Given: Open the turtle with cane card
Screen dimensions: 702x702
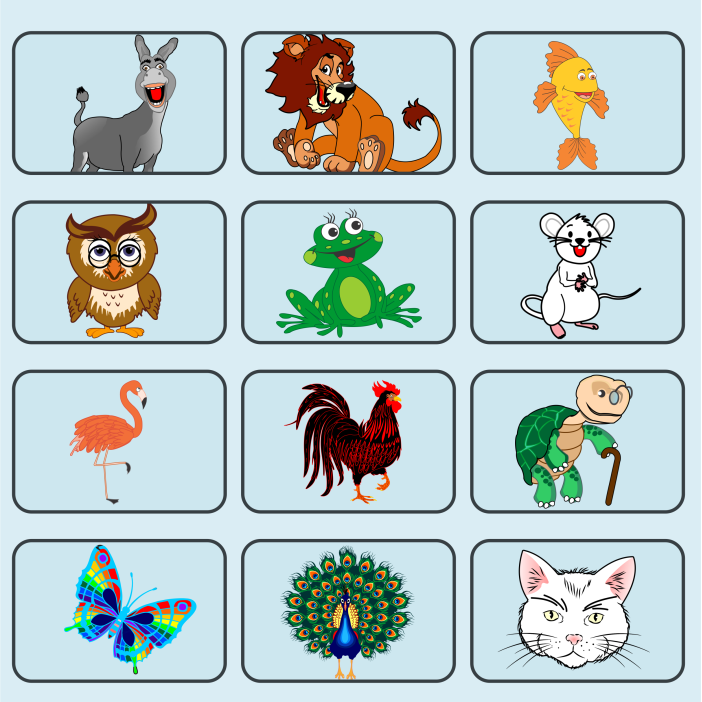Looking at the screenshot, I should [577, 441].
